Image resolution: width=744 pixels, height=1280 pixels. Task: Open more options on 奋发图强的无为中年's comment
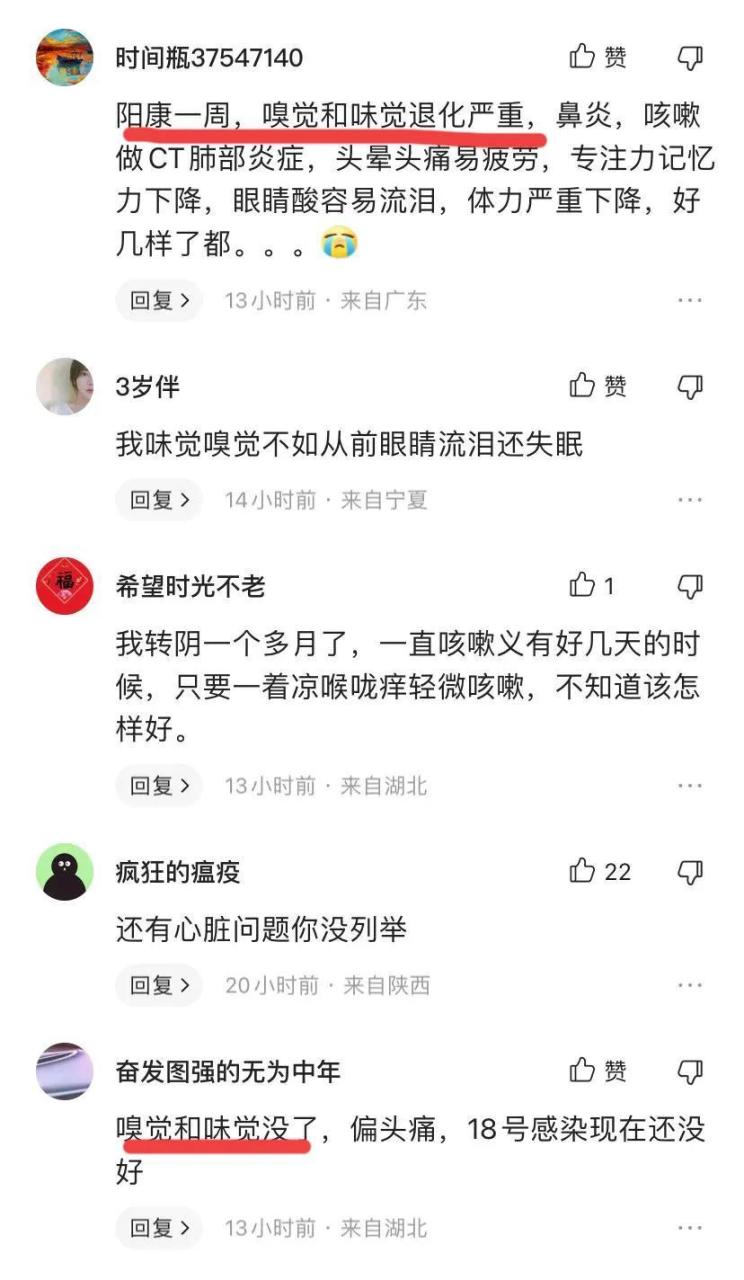click(690, 1228)
